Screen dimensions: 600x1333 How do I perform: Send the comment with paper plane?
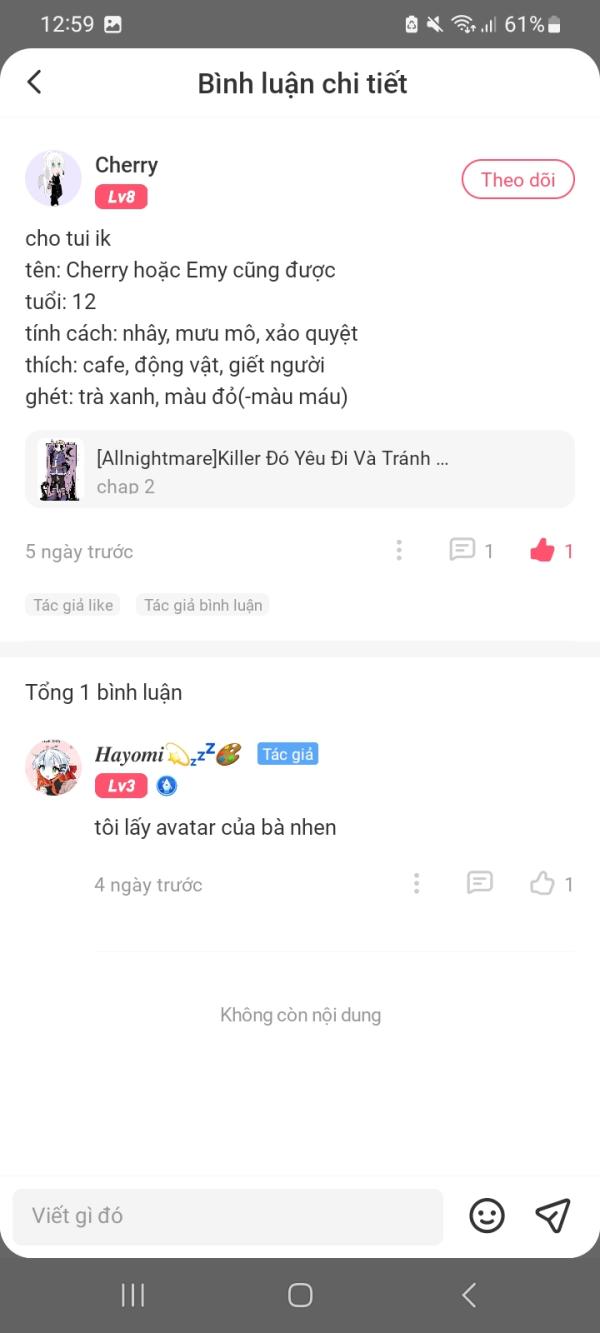pyautogui.click(x=553, y=1216)
